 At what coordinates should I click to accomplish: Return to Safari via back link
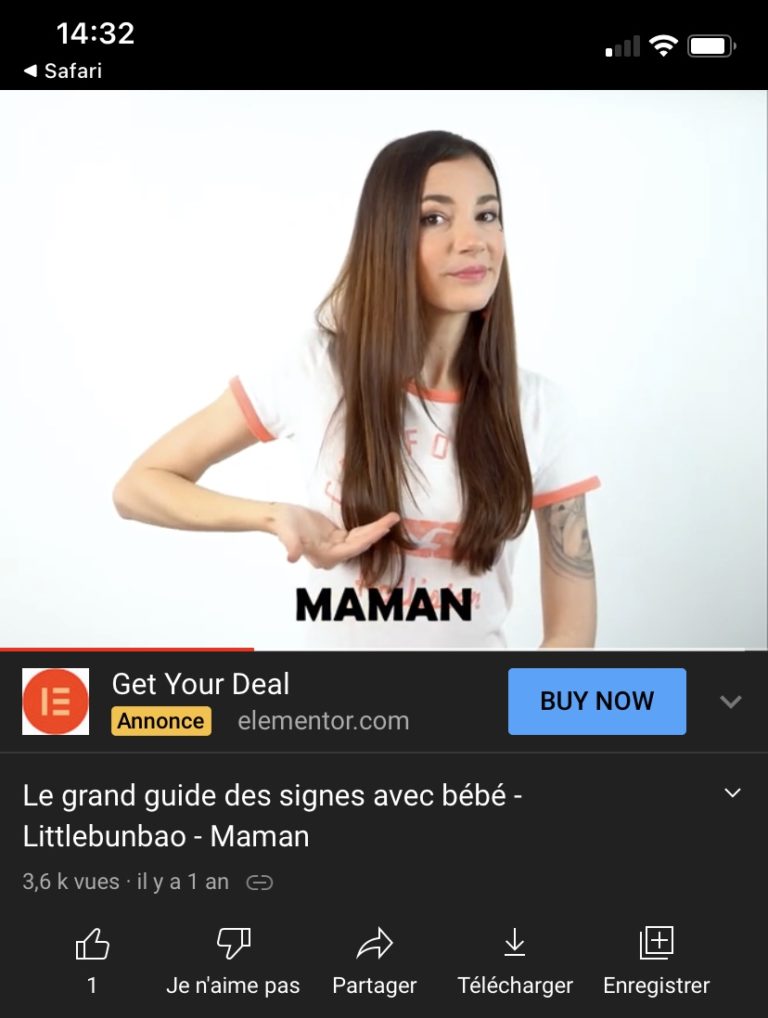click(62, 71)
